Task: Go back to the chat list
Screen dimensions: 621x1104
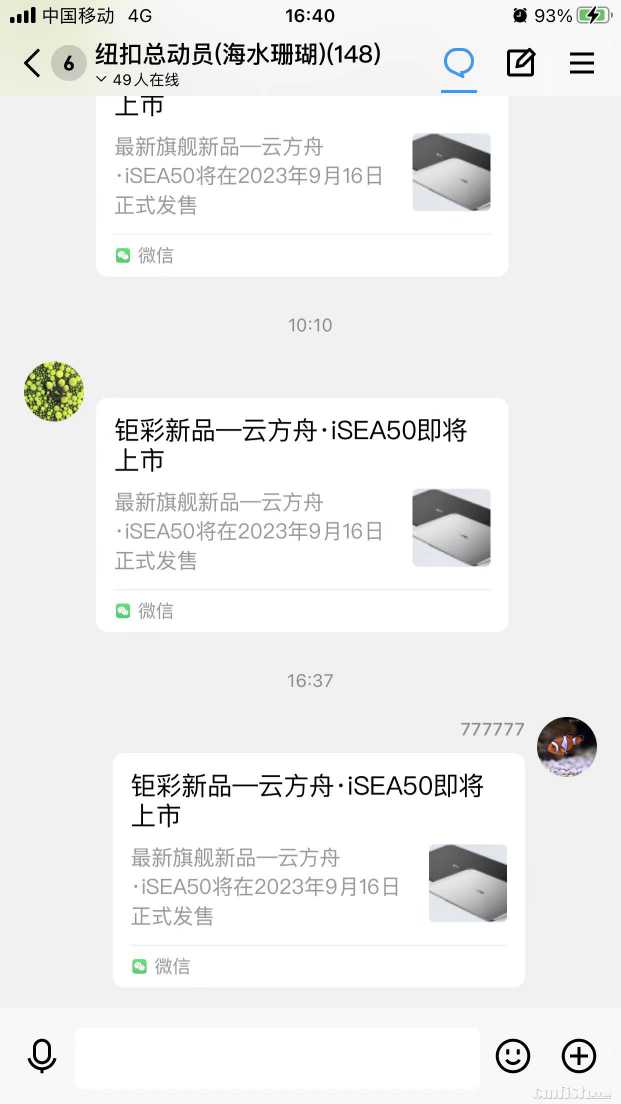Action: point(32,63)
